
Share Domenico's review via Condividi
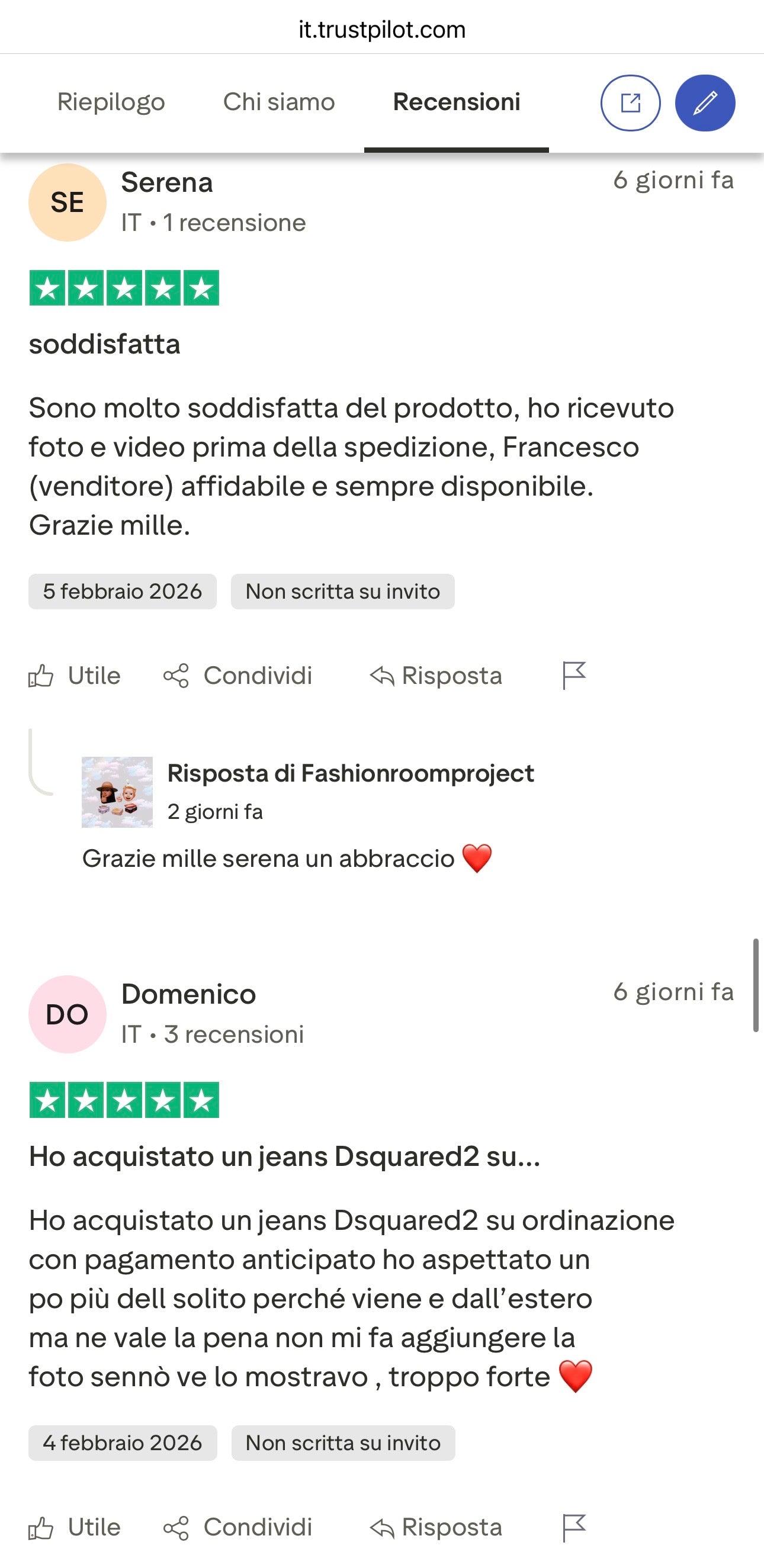238,1527
